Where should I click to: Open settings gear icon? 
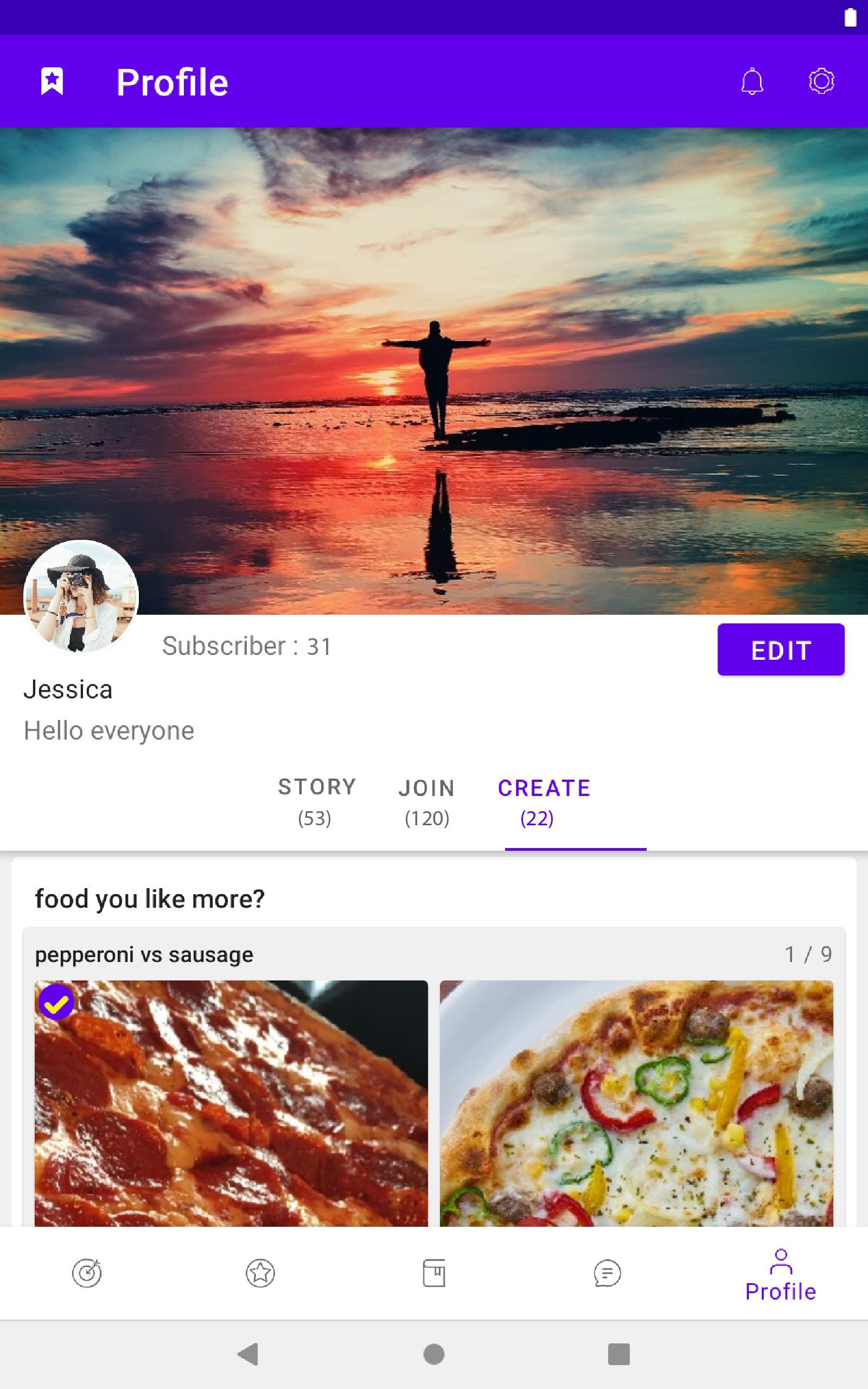click(821, 81)
